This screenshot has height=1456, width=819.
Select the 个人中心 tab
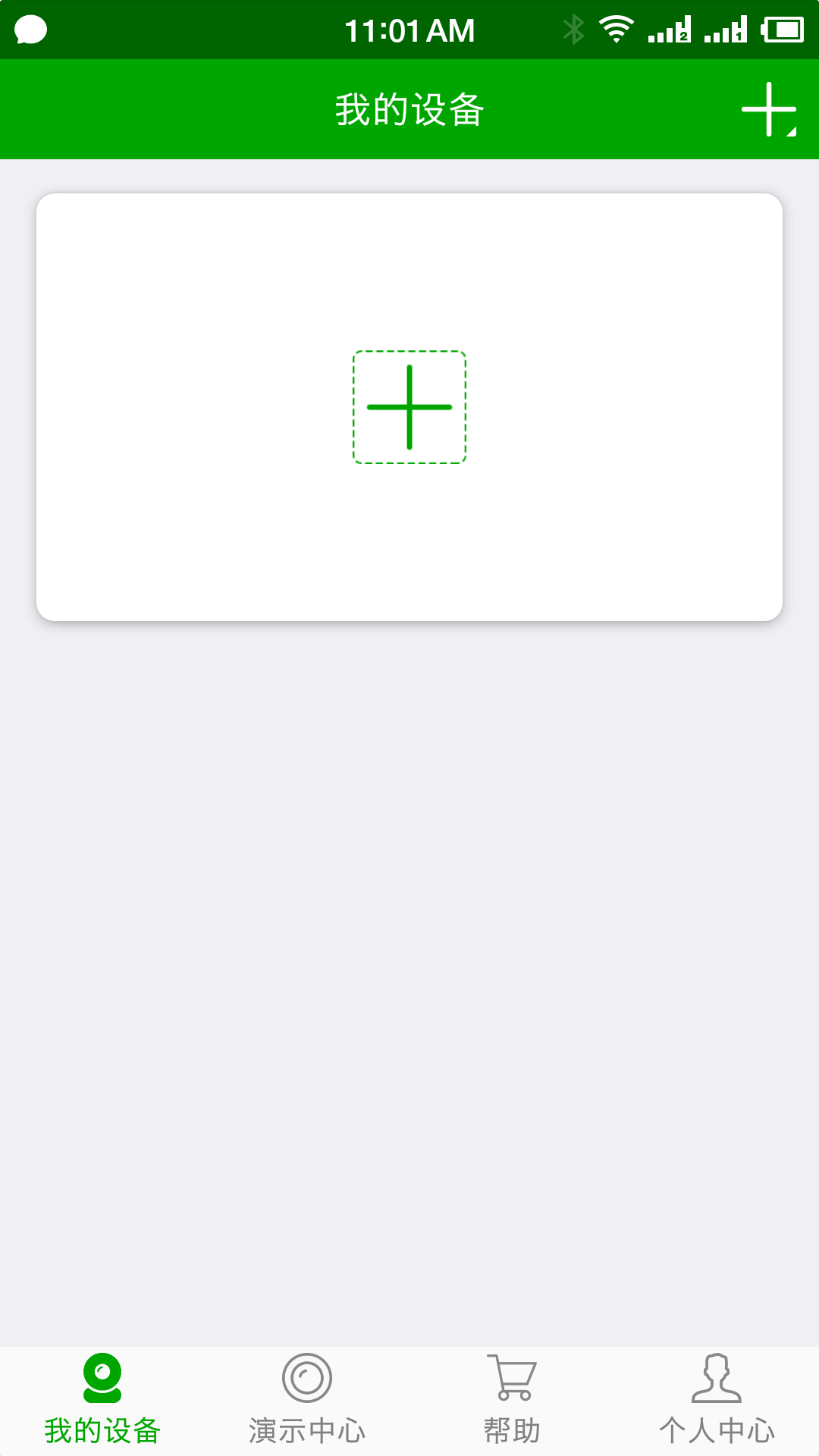[717, 1400]
